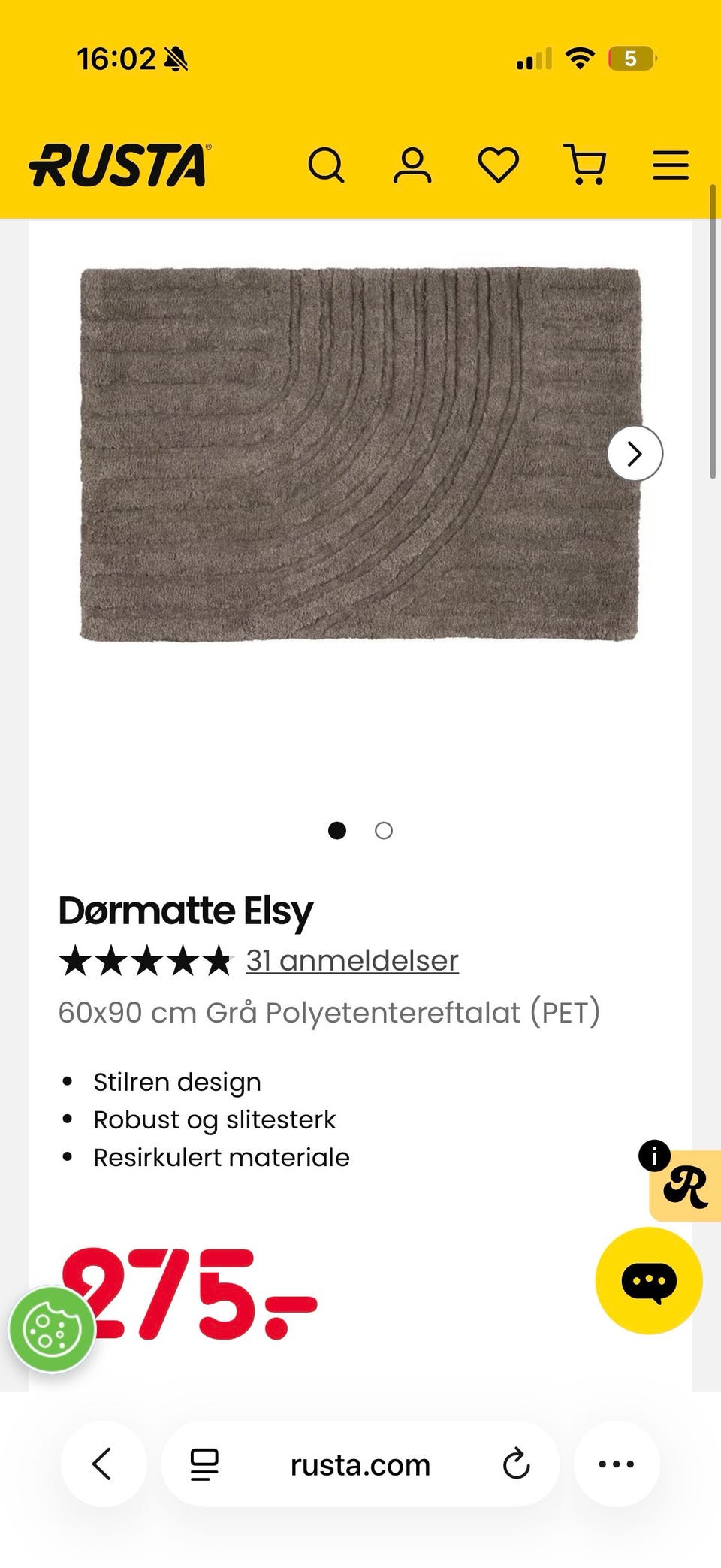
Task: View the favorites wishlist heart
Action: (x=499, y=165)
